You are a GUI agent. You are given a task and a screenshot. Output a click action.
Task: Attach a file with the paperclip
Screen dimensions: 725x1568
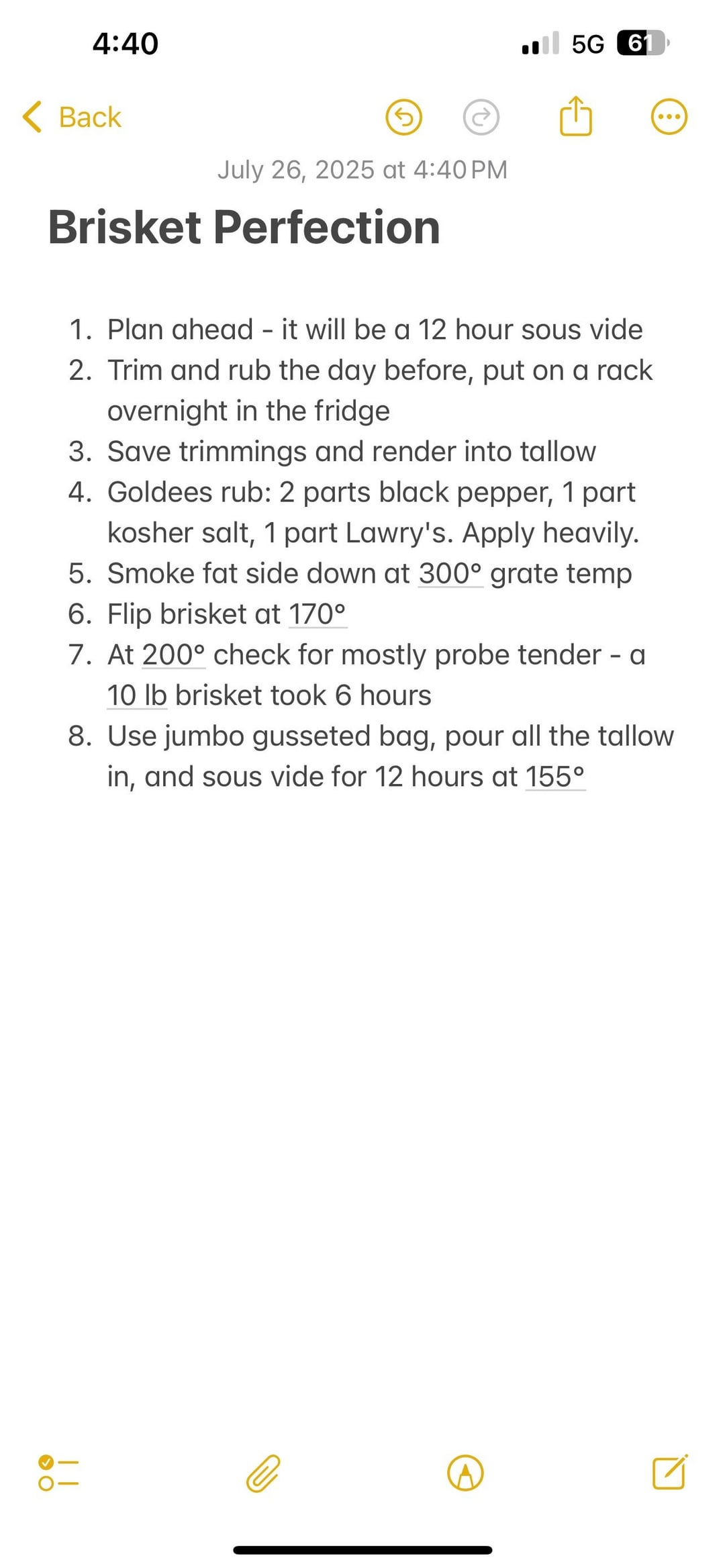[263, 1473]
